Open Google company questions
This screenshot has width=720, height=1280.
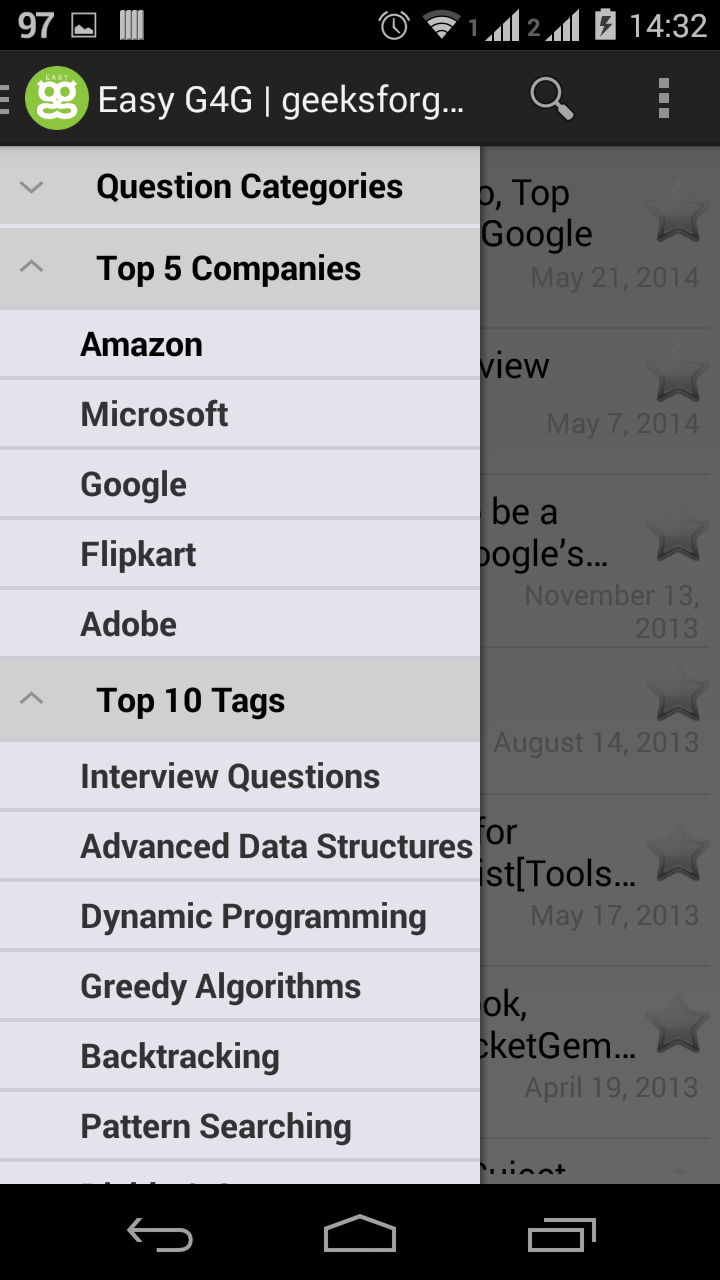click(x=240, y=483)
